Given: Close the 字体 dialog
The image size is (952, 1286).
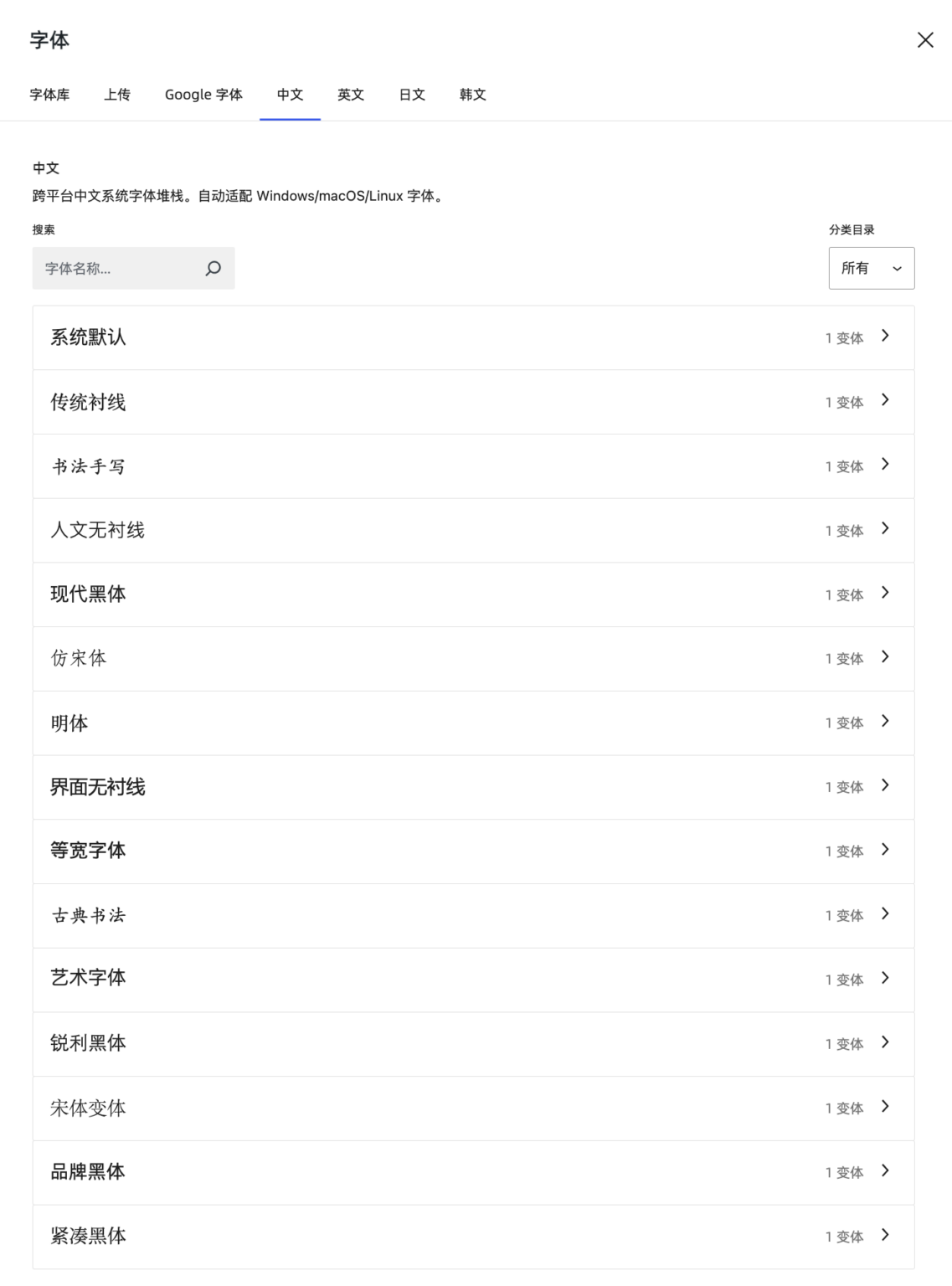Looking at the screenshot, I should [x=925, y=39].
